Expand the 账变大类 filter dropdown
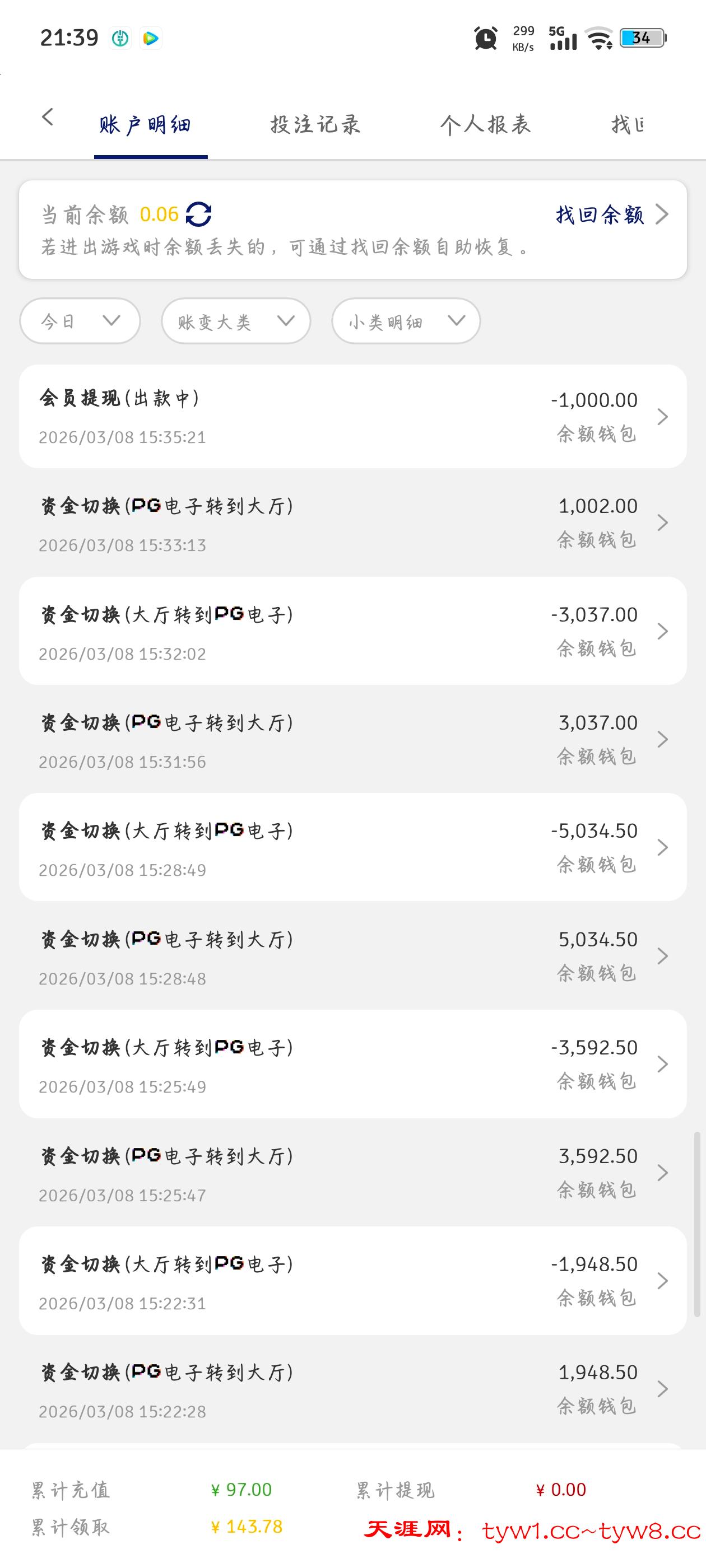The width and height of the screenshot is (706, 1568). coord(236,321)
